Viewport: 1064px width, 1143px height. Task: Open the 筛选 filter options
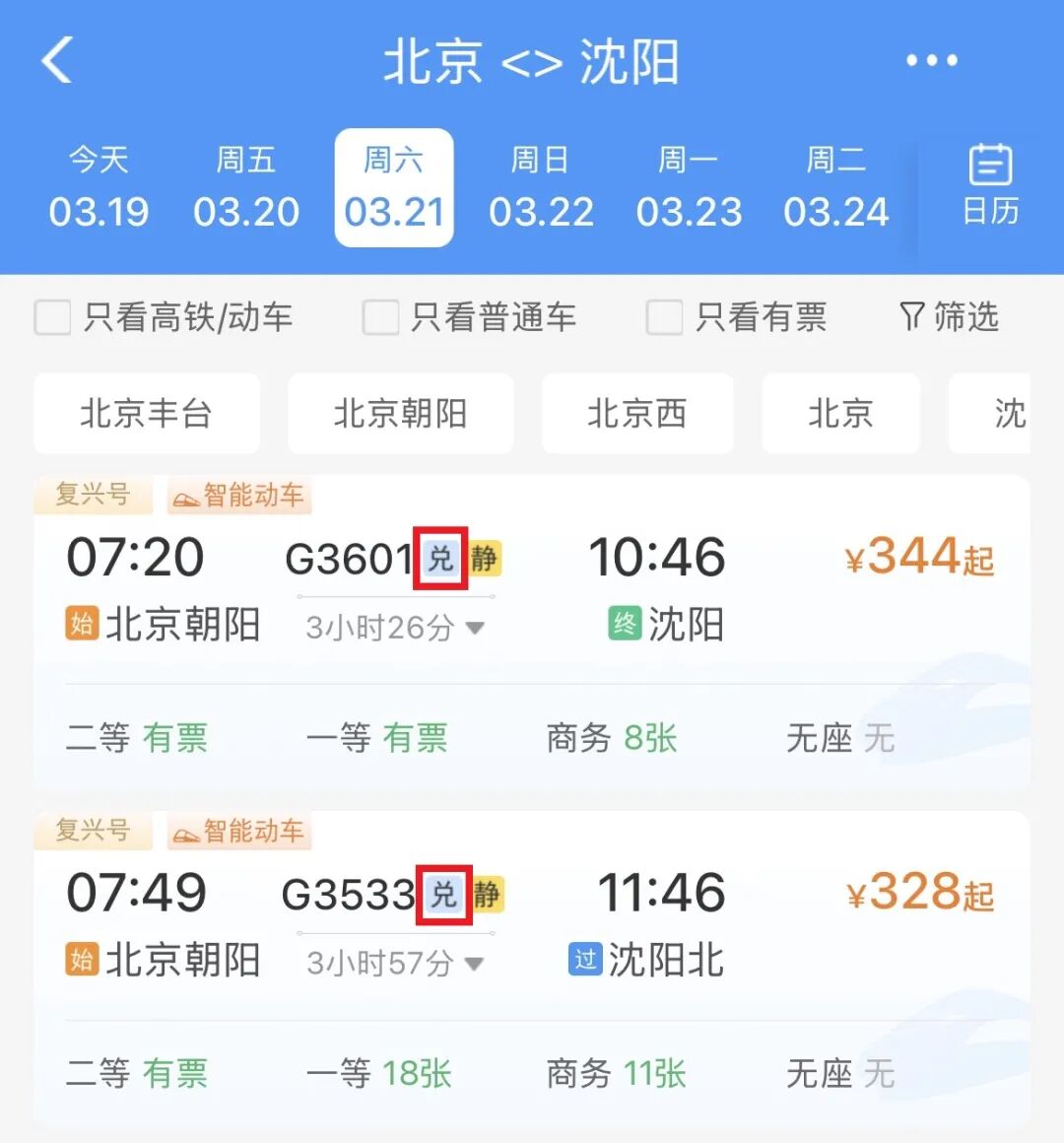(x=948, y=317)
